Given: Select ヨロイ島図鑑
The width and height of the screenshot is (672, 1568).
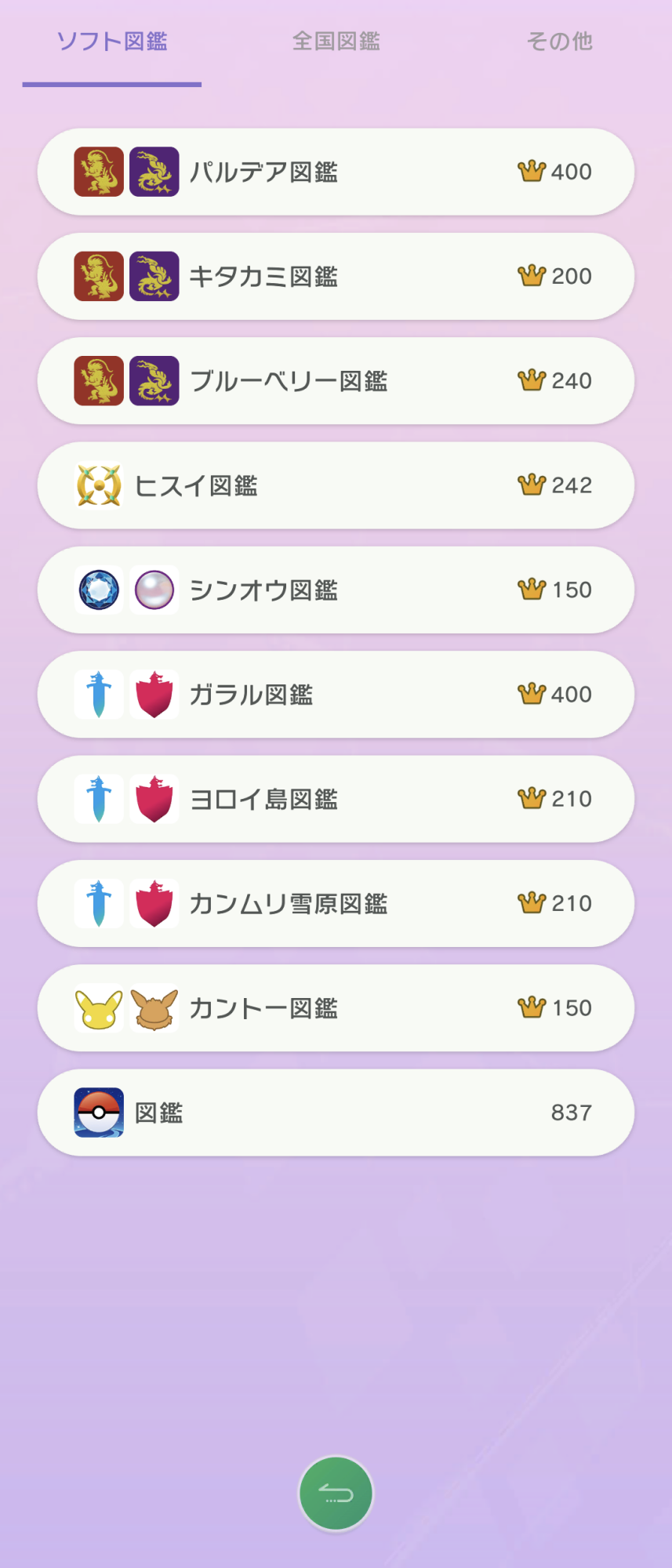Looking at the screenshot, I should tap(336, 799).
